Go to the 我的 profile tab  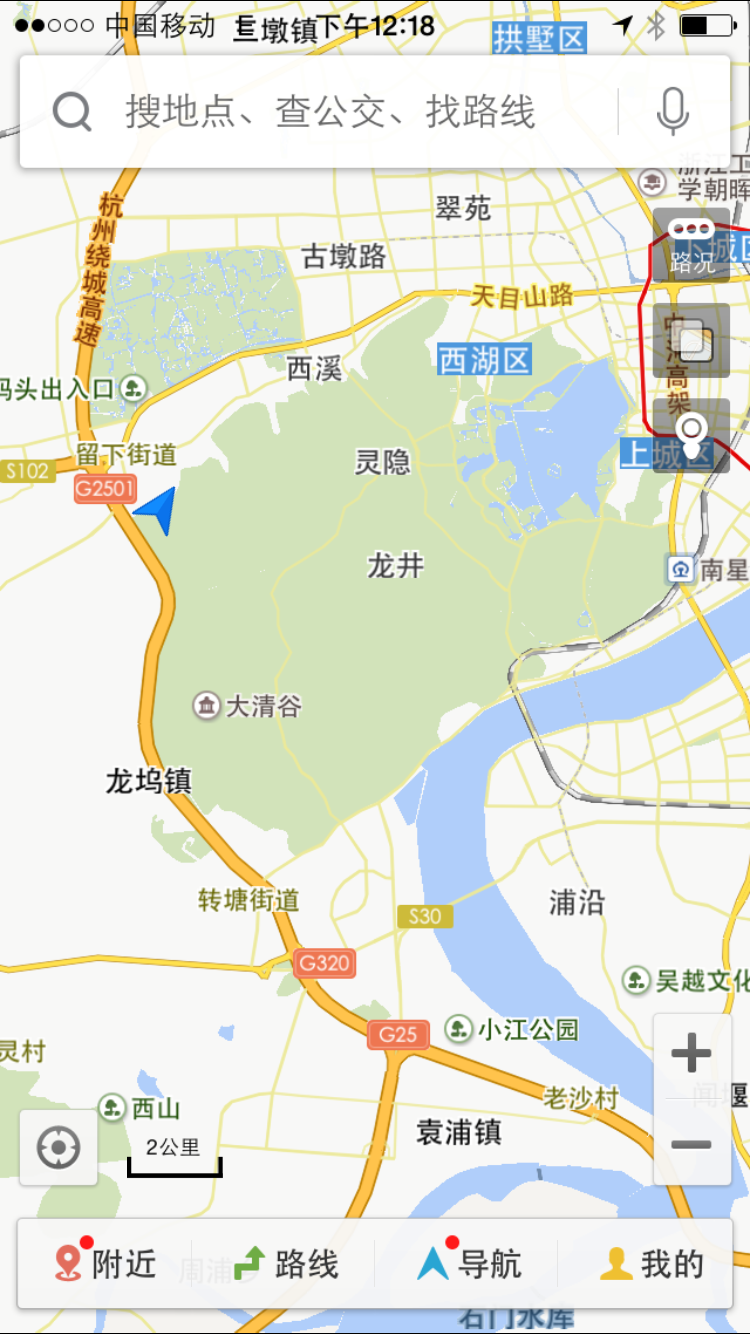[652, 1264]
